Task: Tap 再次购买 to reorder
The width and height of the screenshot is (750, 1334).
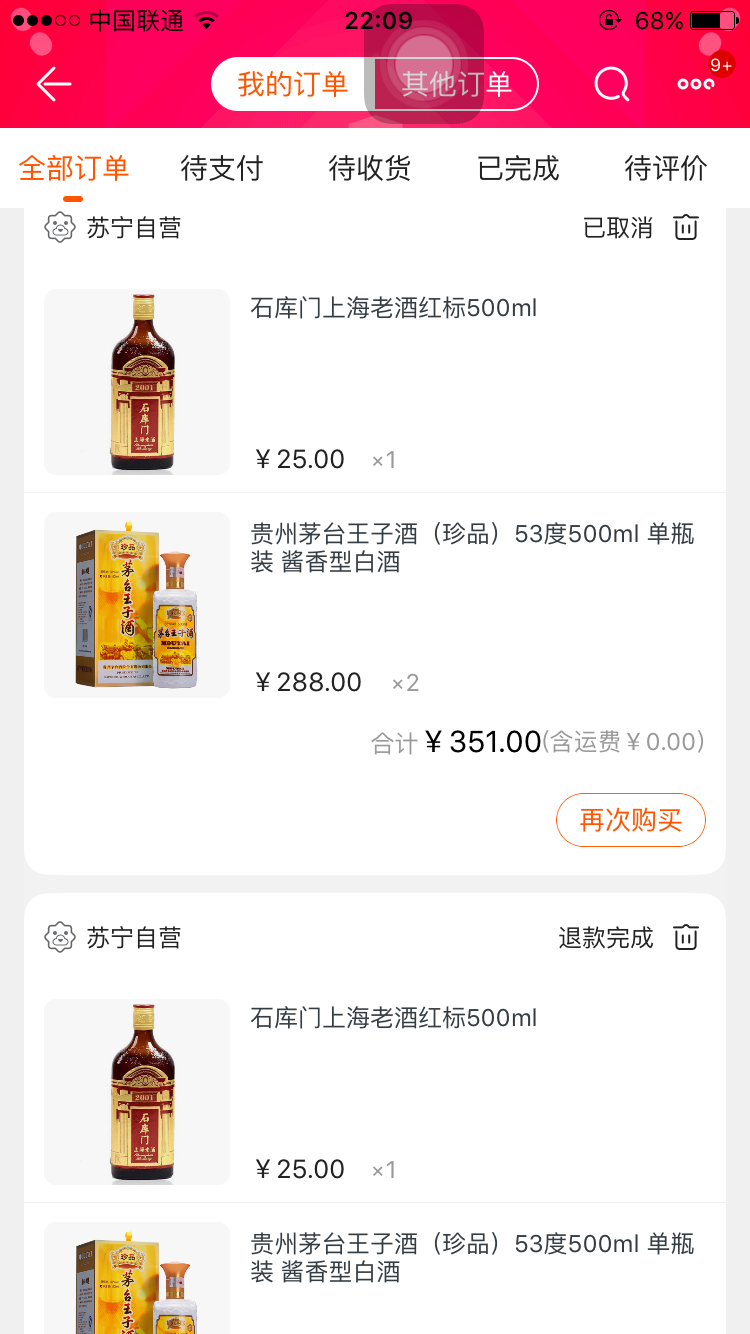Action: point(631,820)
